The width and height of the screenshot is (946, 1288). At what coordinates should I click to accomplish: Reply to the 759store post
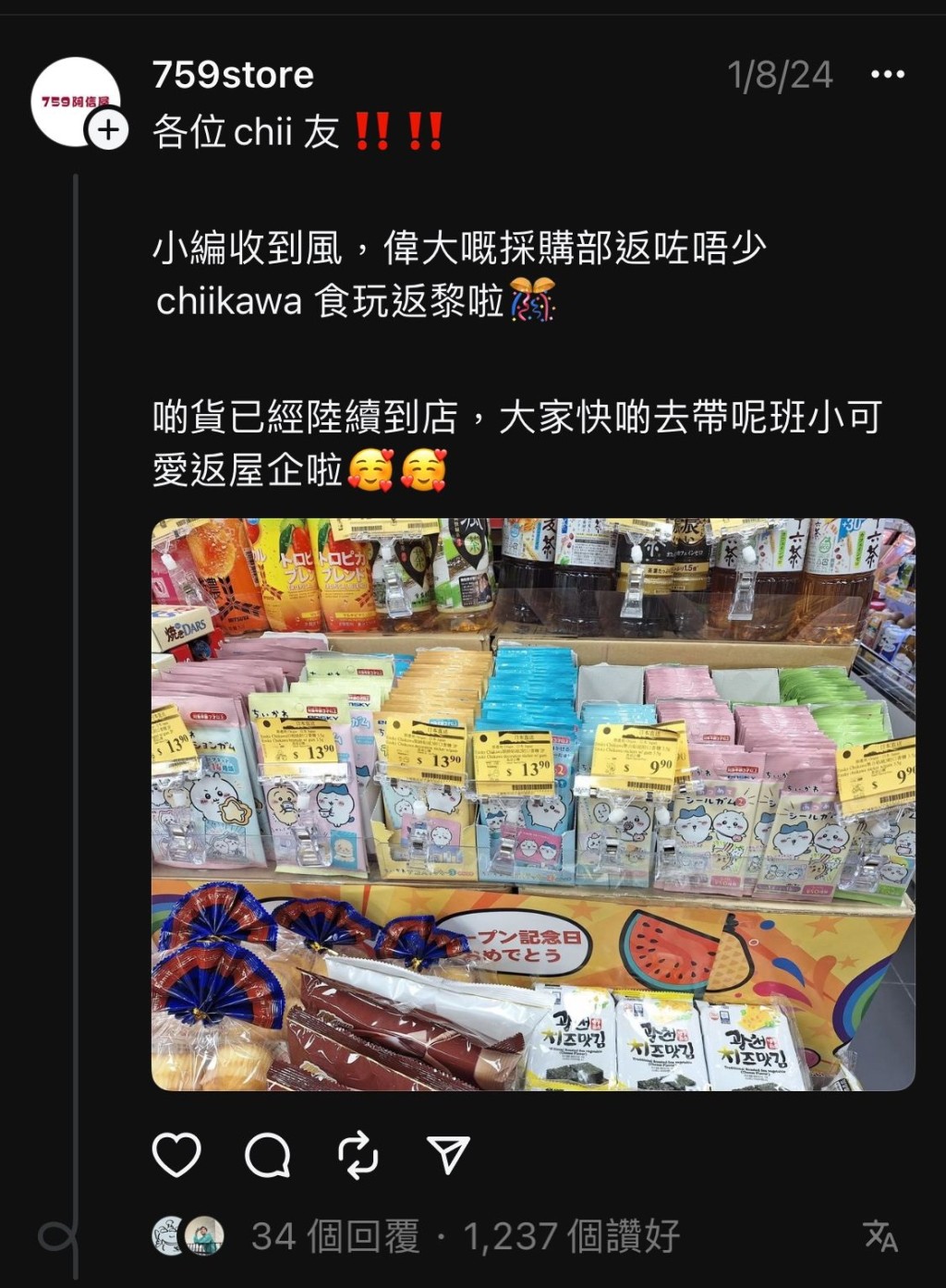[268, 1155]
